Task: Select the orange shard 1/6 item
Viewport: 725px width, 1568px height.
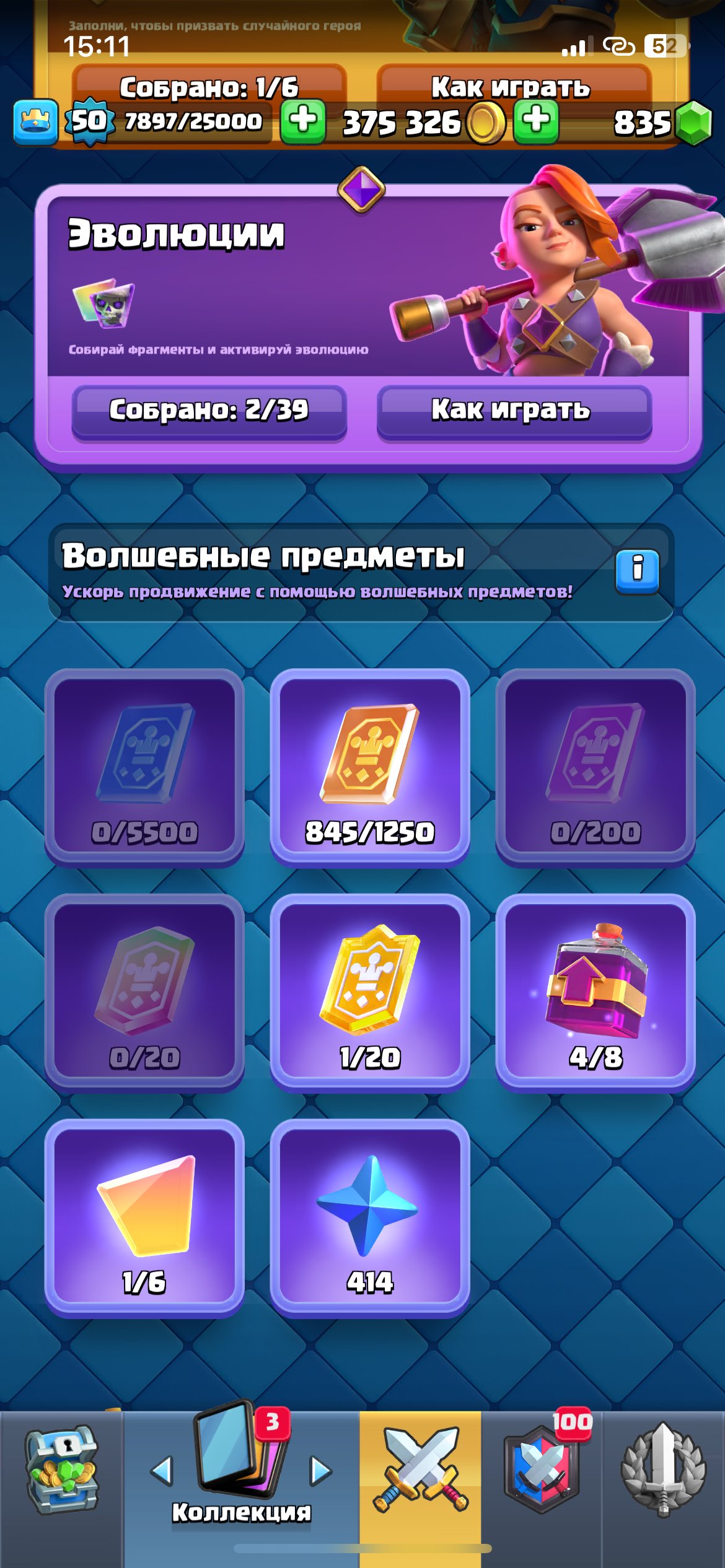Action: (x=144, y=1217)
